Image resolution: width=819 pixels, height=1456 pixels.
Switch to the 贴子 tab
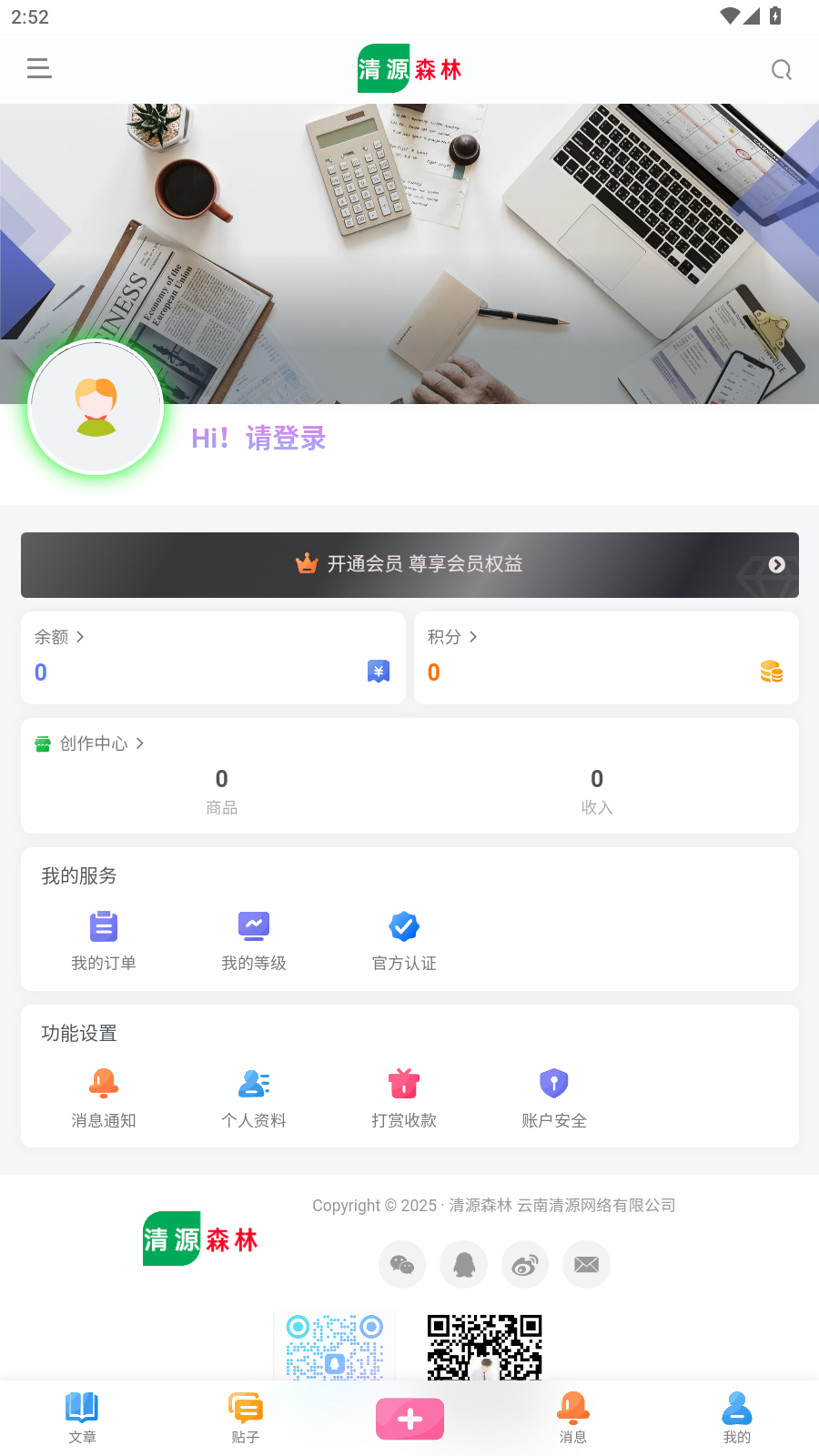click(246, 1417)
